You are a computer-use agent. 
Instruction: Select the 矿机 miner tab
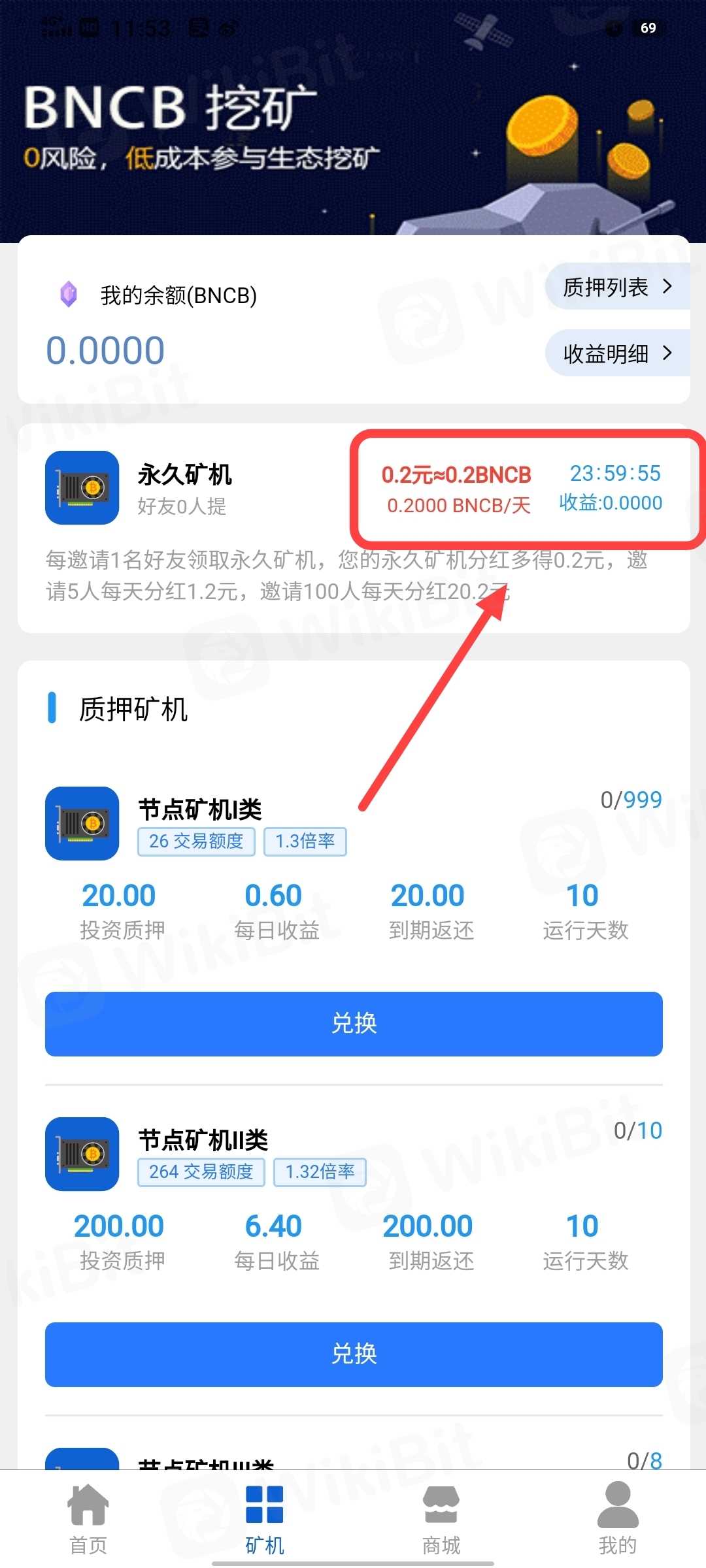point(265,1518)
